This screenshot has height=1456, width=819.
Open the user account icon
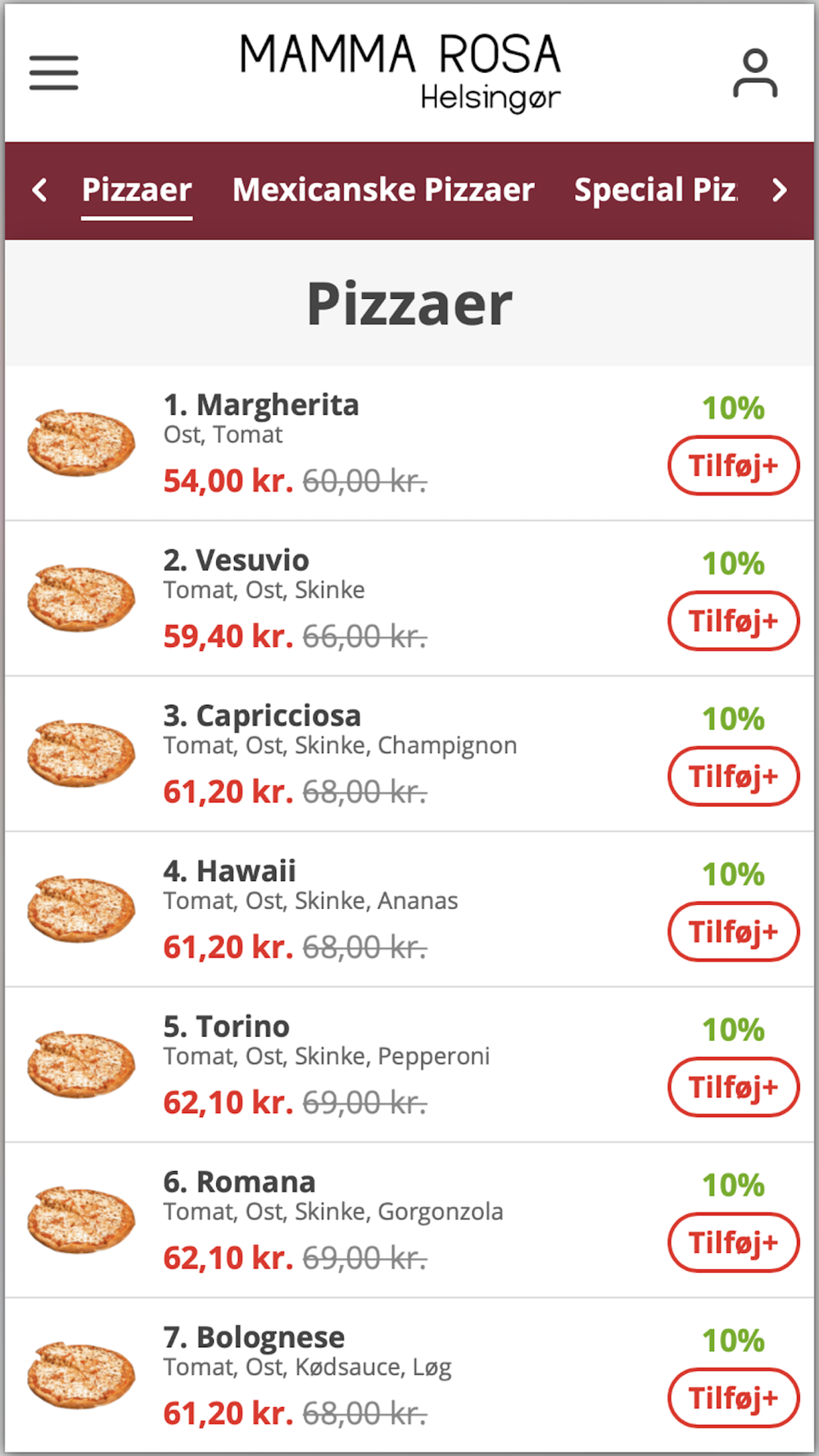click(755, 74)
